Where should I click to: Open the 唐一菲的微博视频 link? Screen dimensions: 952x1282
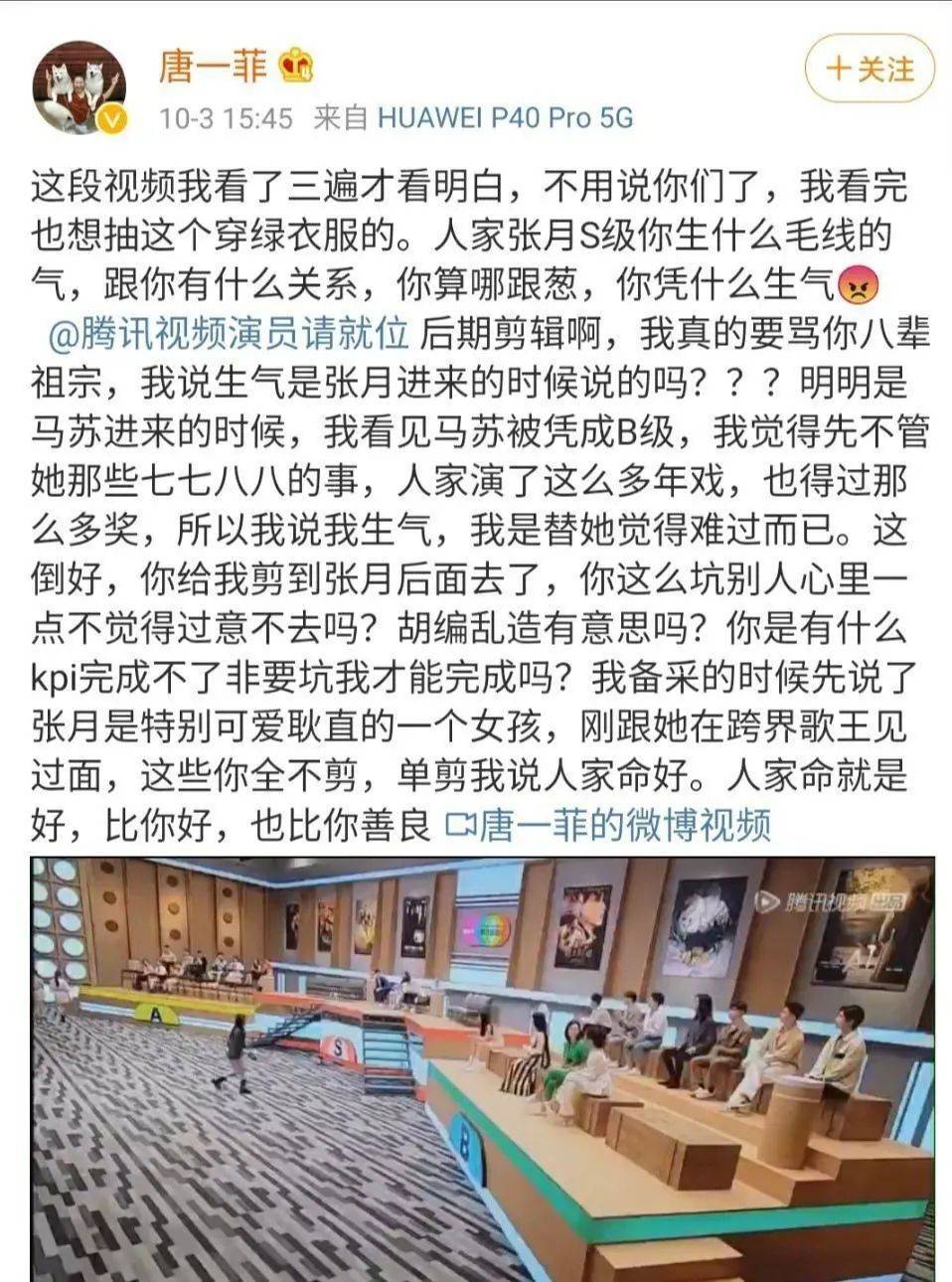tap(608, 825)
